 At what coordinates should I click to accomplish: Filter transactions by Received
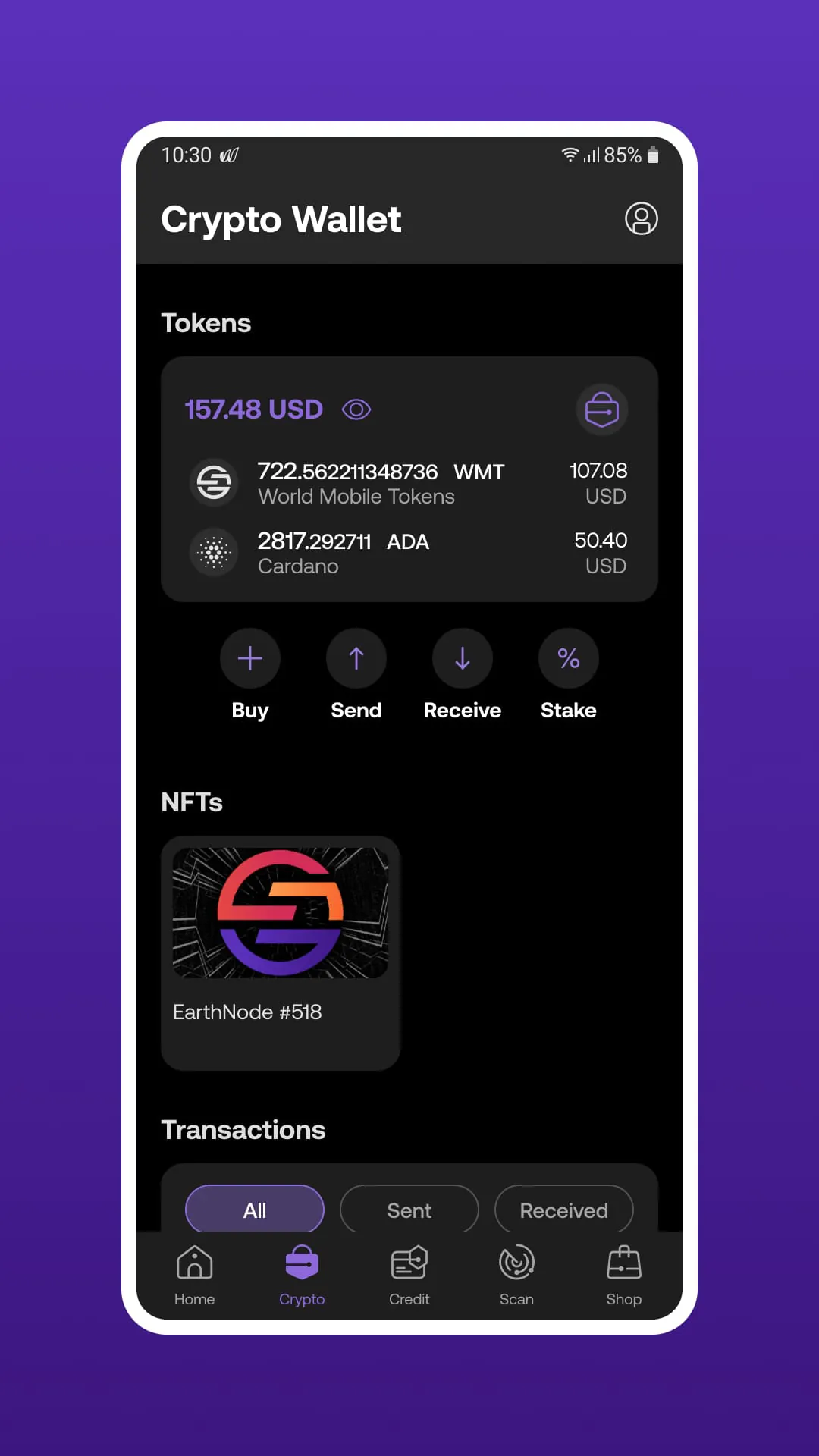pyautogui.click(x=564, y=1209)
